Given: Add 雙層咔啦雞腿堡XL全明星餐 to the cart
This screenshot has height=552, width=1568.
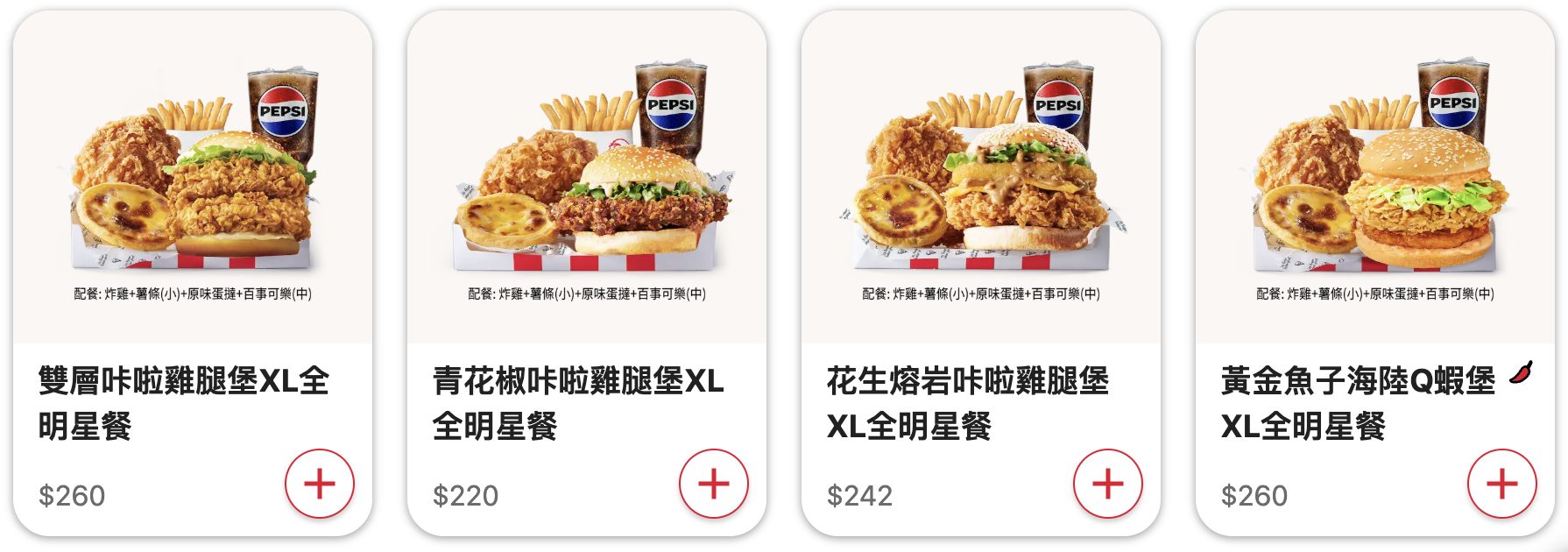Looking at the screenshot, I should click(320, 484).
